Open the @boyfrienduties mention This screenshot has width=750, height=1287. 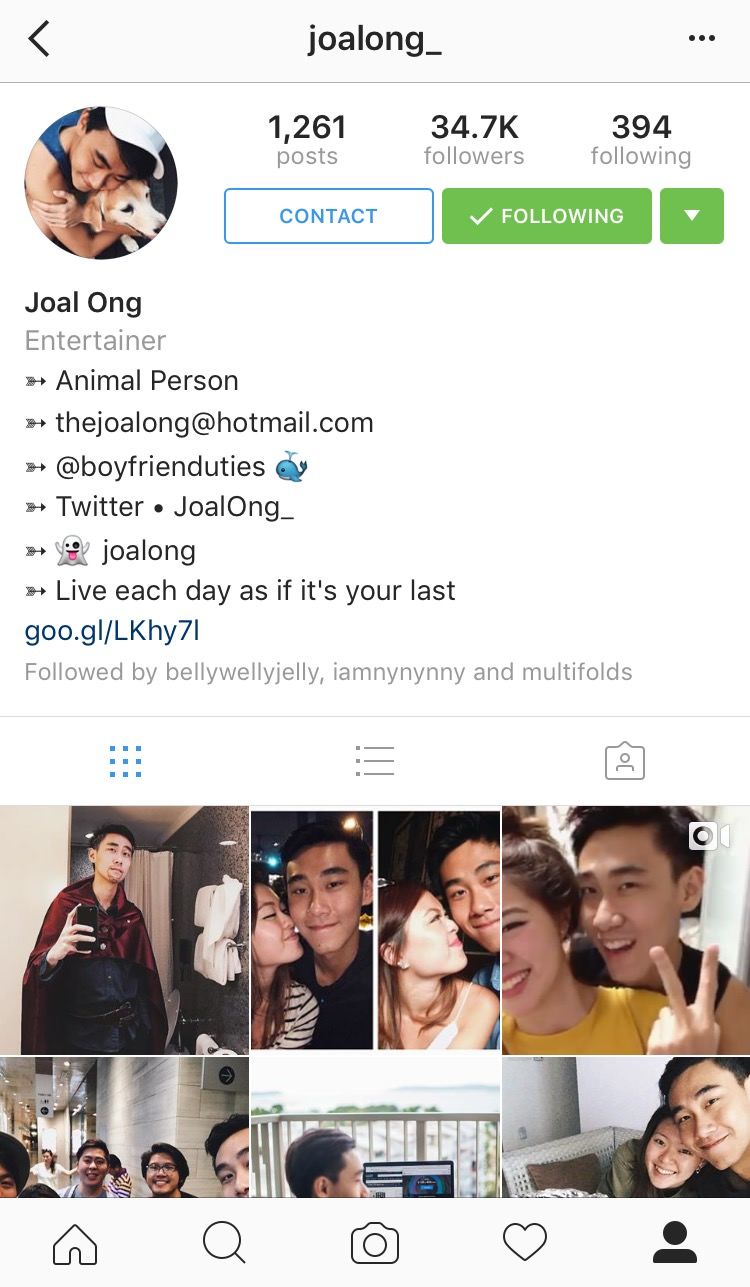160,467
